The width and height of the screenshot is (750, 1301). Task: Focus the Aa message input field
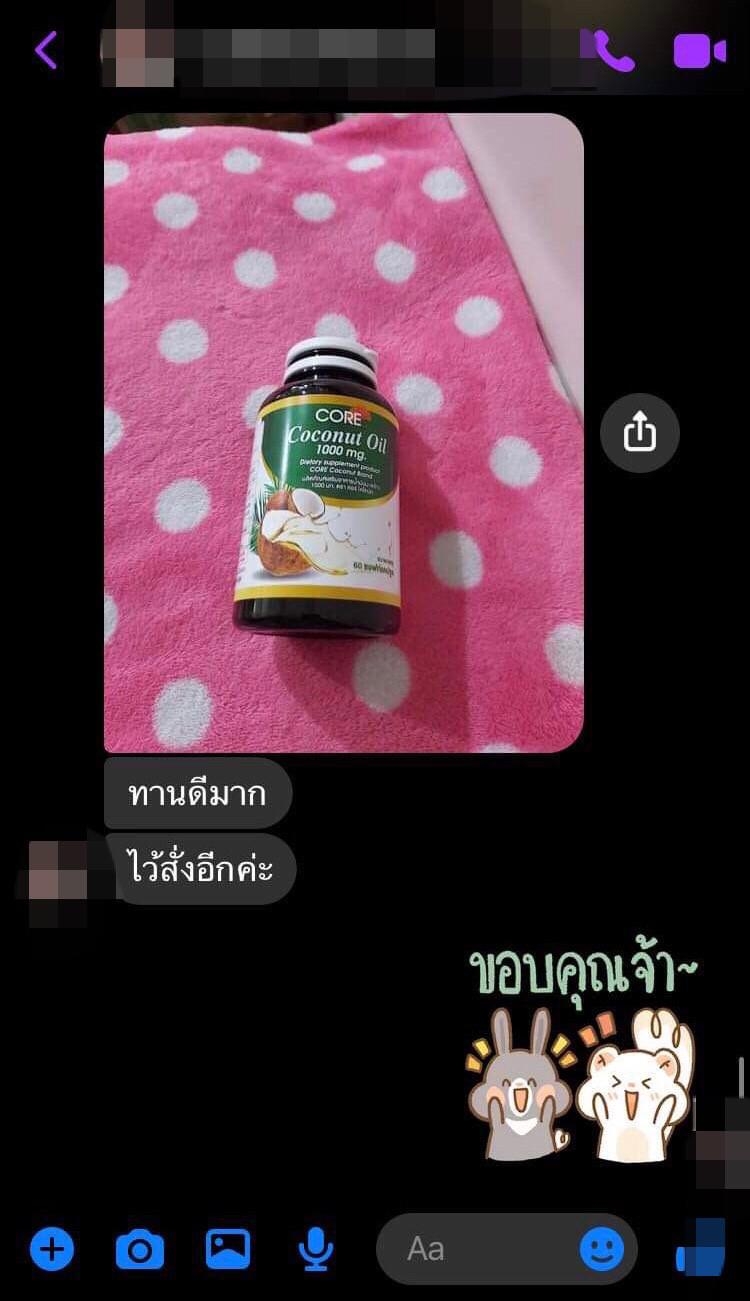(480, 1248)
